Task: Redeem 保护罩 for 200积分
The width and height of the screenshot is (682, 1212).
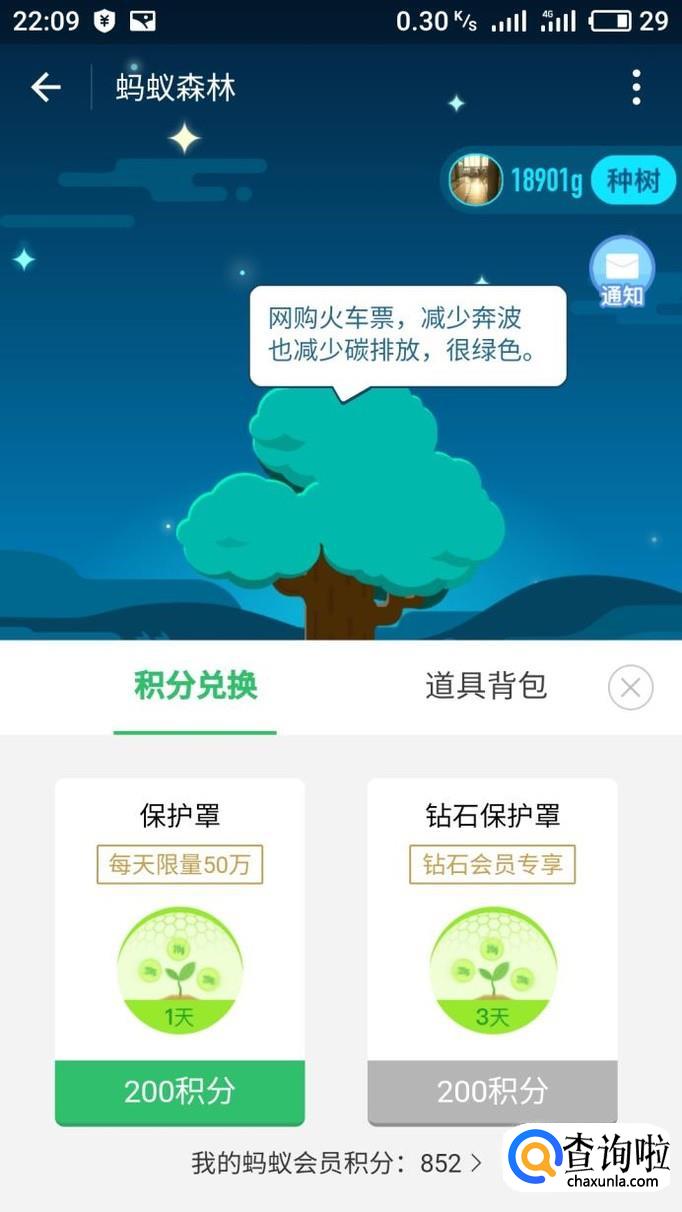Action: pyautogui.click(x=179, y=1091)
